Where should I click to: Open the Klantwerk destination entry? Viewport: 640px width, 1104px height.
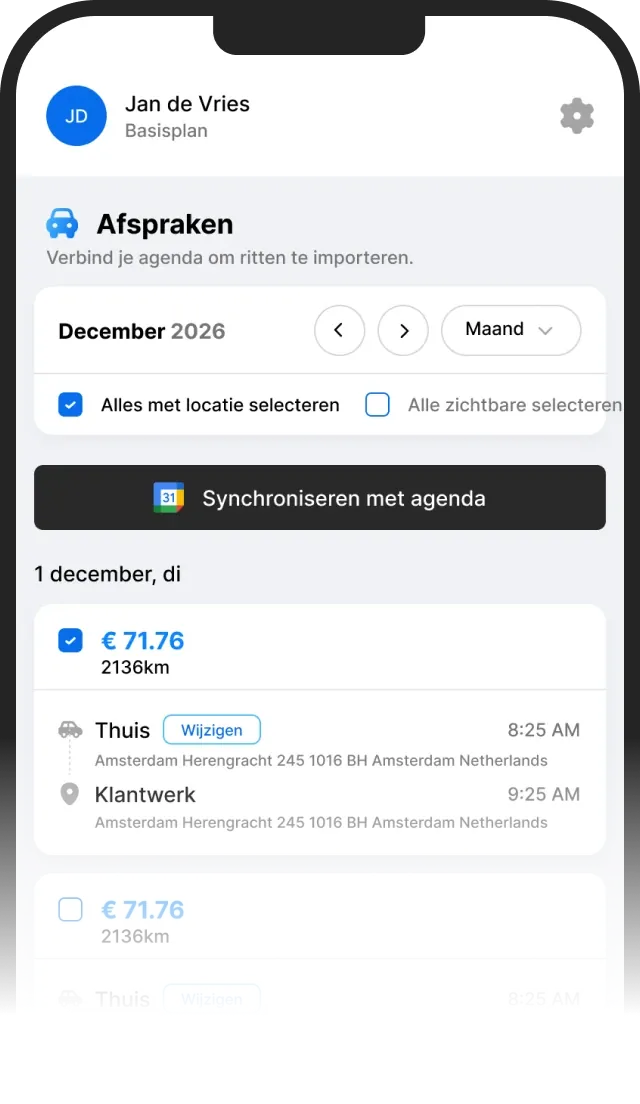point(320,807)
